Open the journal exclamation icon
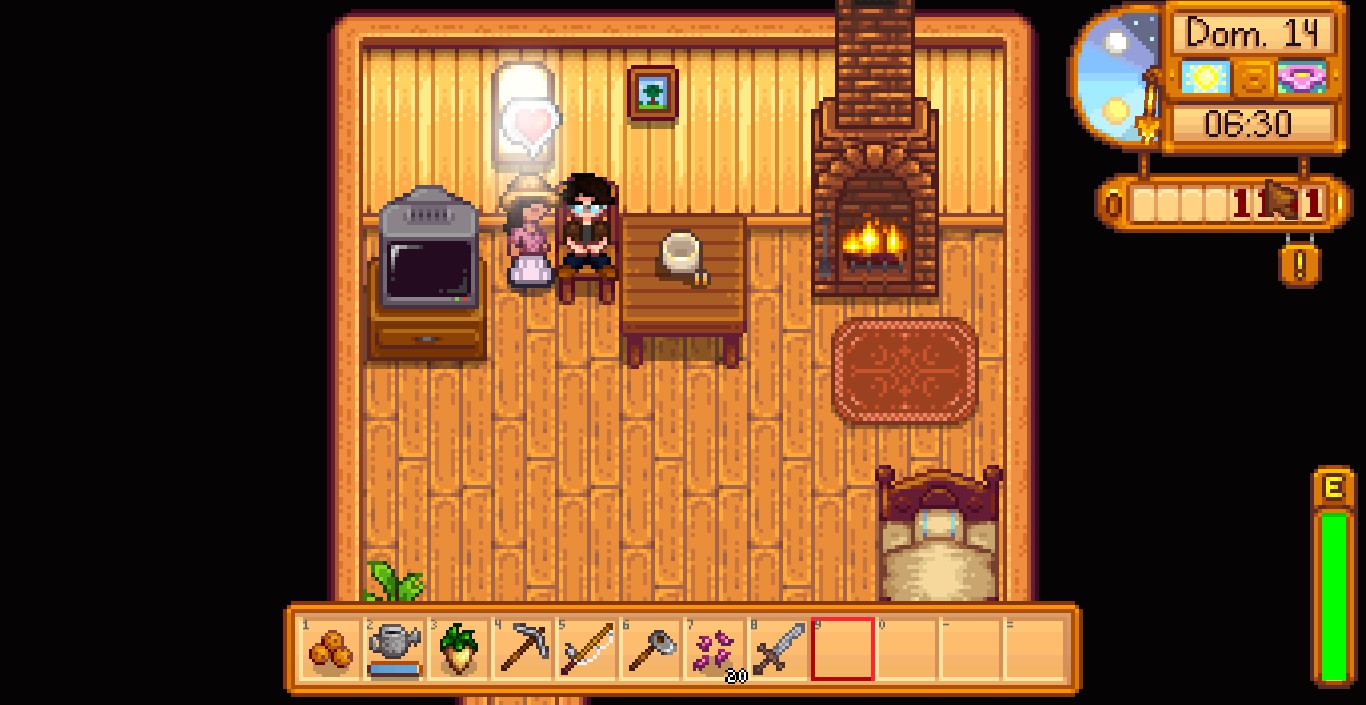This screenshot has height=705, width=1366. tap(1300, 264)
